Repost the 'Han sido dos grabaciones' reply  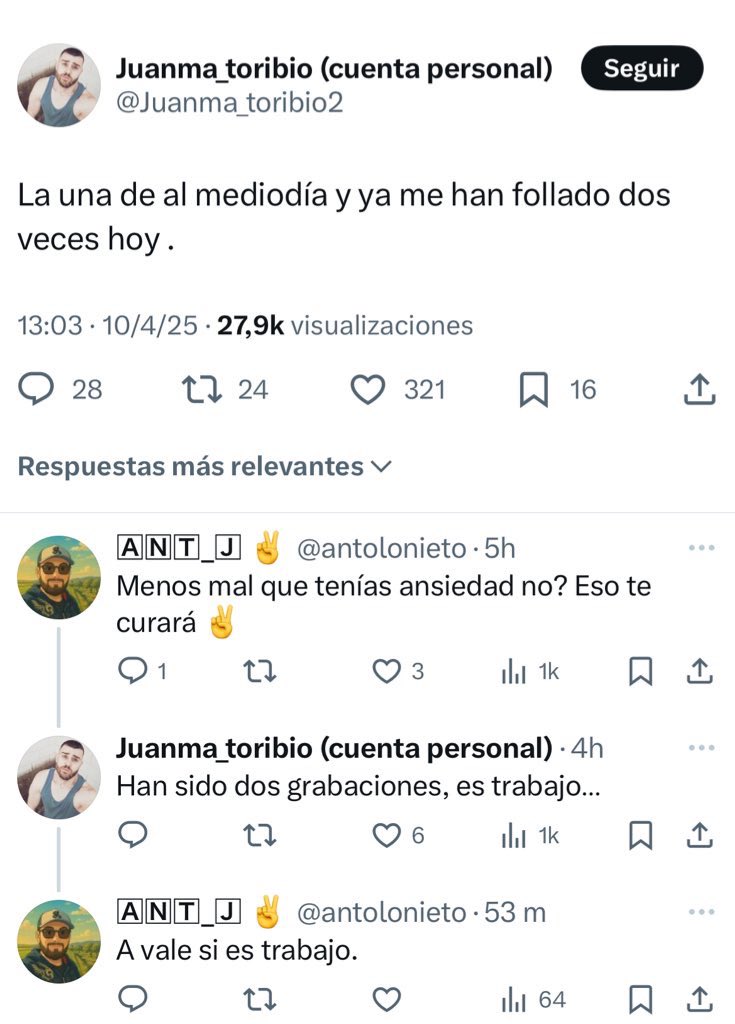click(259, 834)
